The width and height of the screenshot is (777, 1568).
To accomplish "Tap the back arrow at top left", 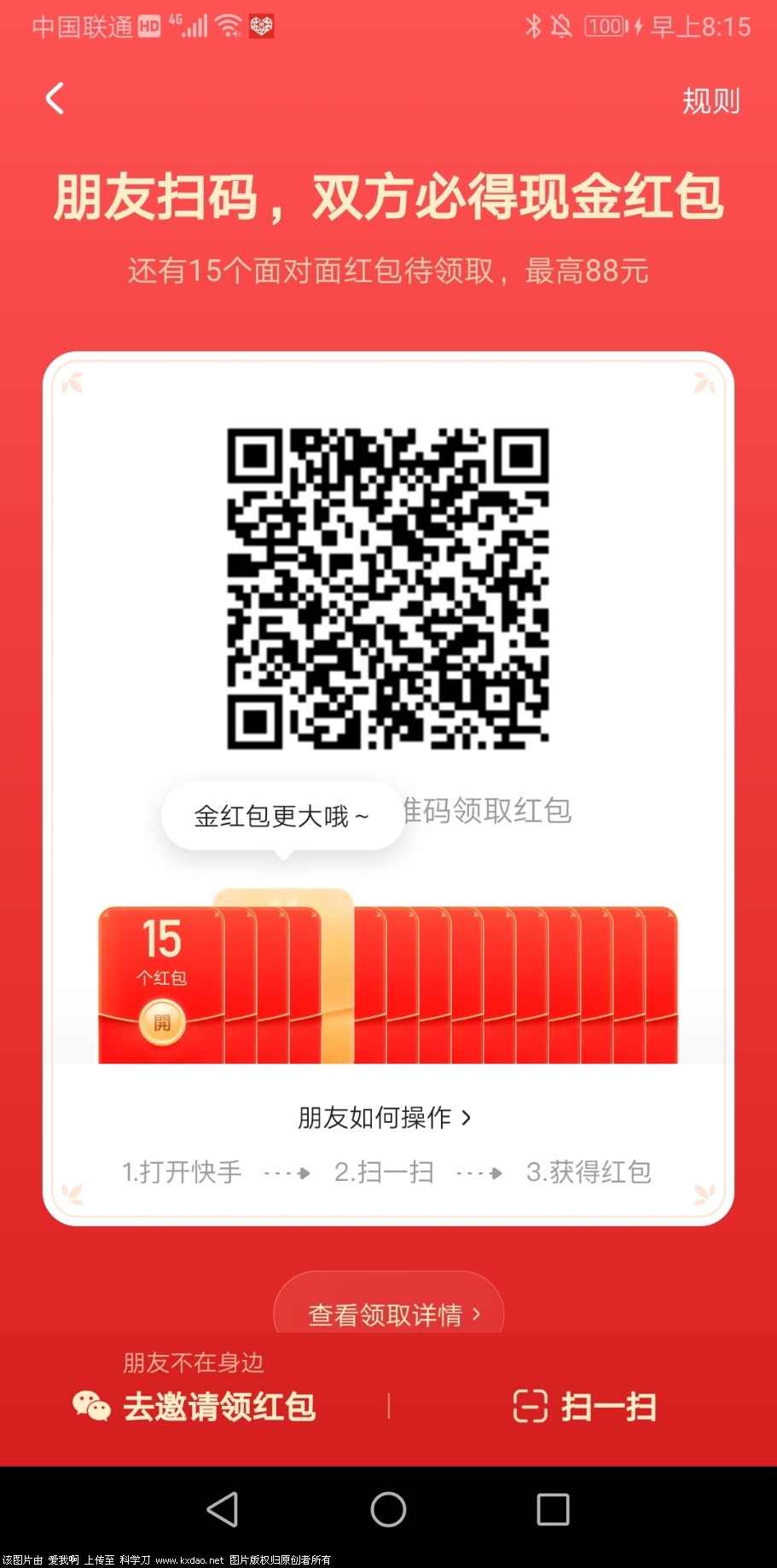I will pos(55,98).
